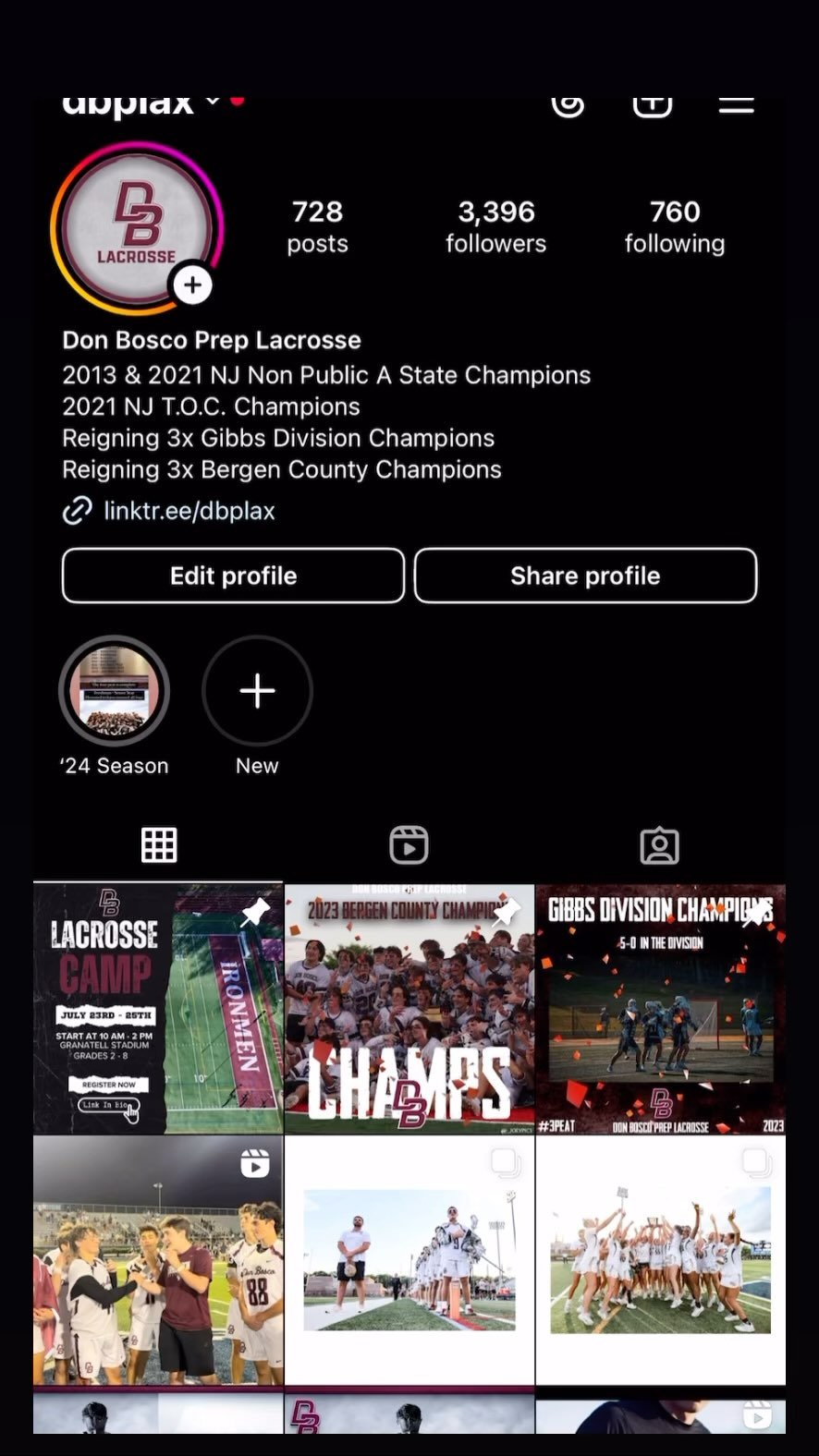The image size is (819, 1456).
Task: Open the Threads icon in the header
Action: [x=568, y=104]
